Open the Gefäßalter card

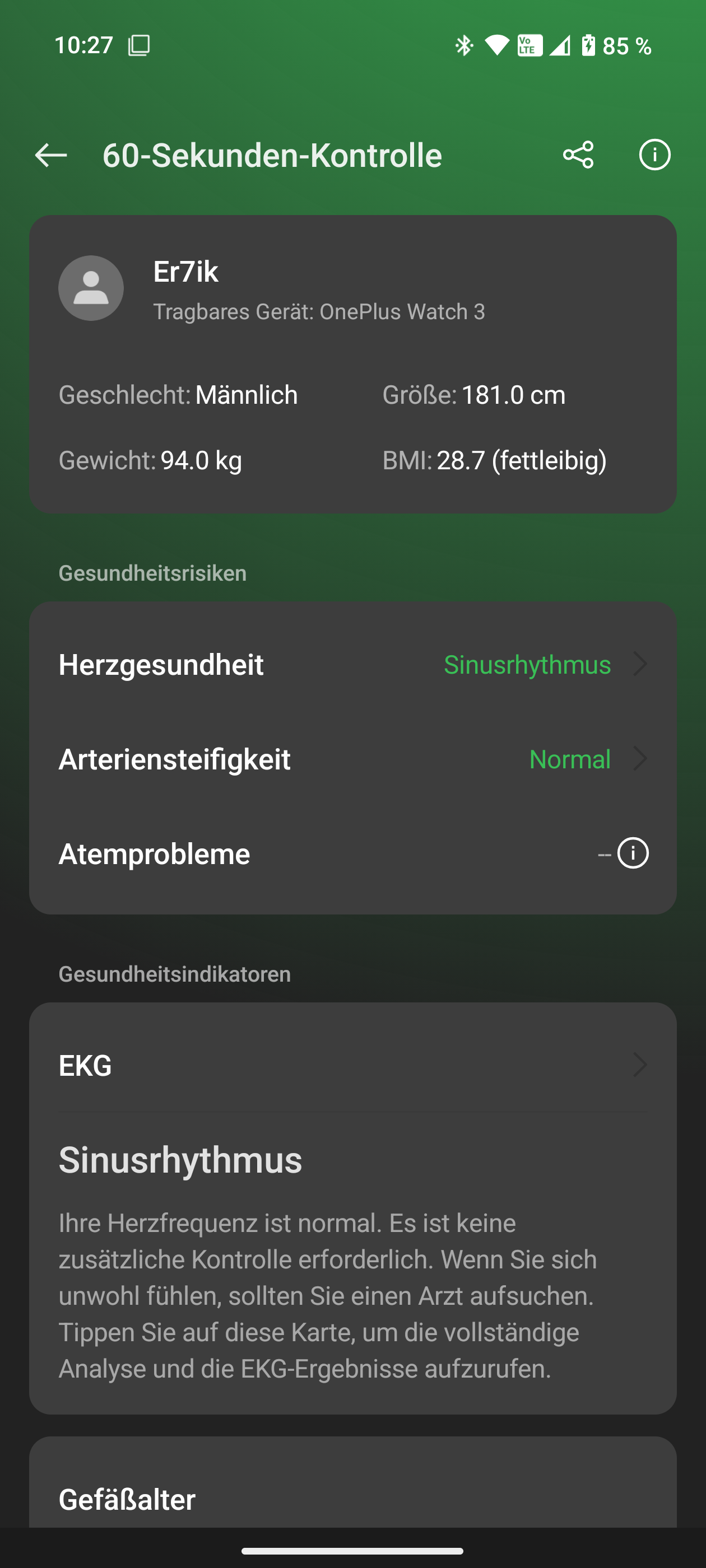click(x=352, y=1482)
